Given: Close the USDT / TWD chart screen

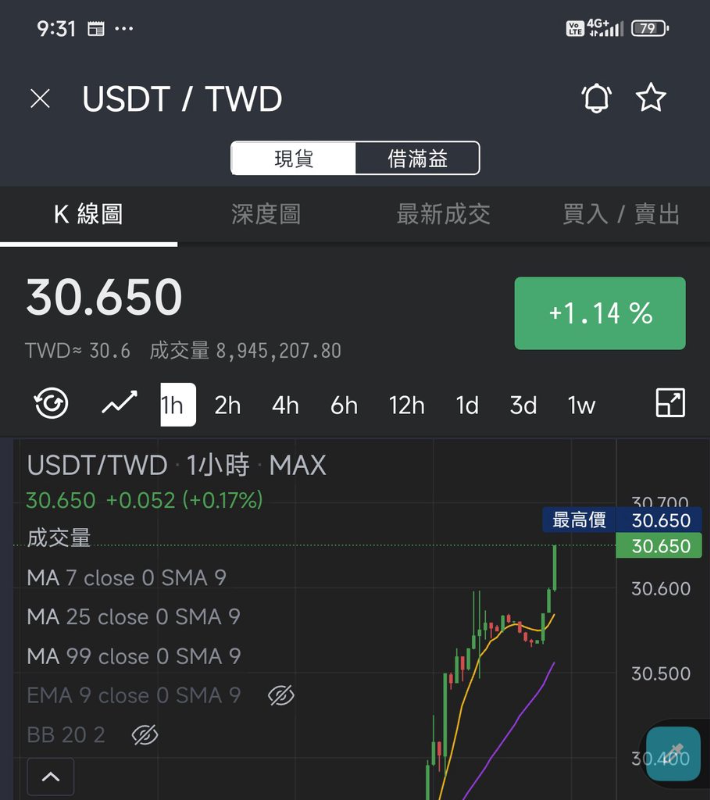Looking at the screenshot, I should click(x=40, y=99).
